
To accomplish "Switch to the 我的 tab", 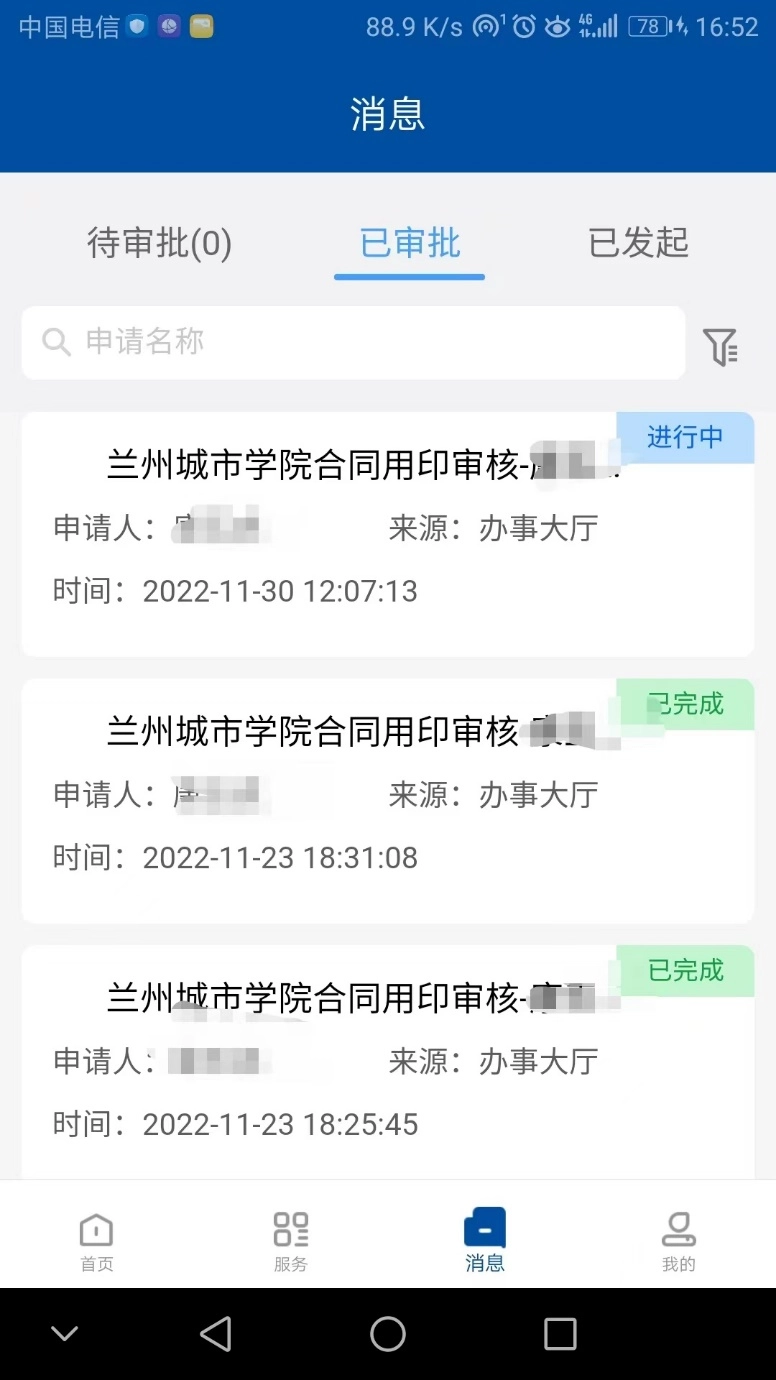I will tap(678, 1241).
